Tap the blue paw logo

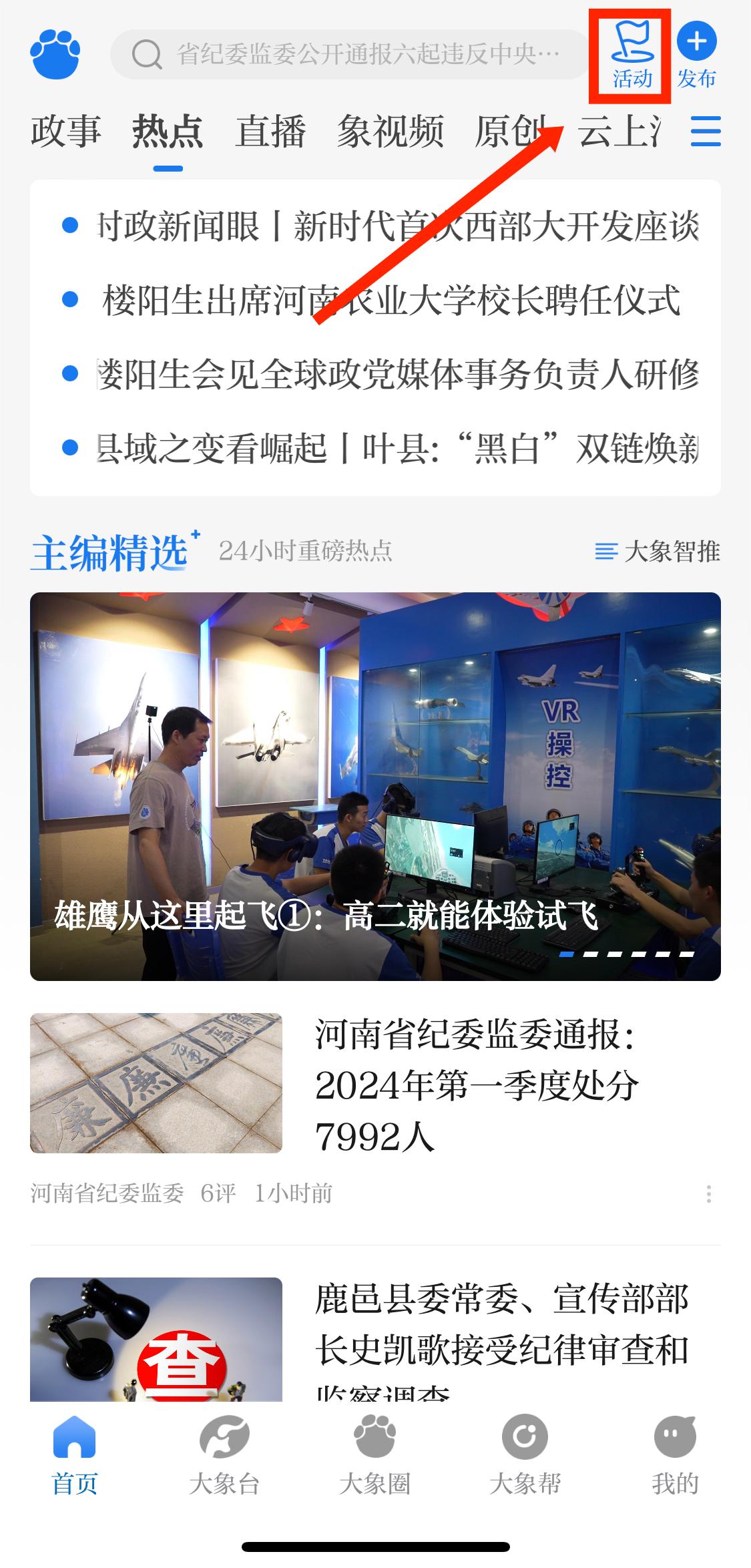(x=55, y=54)
